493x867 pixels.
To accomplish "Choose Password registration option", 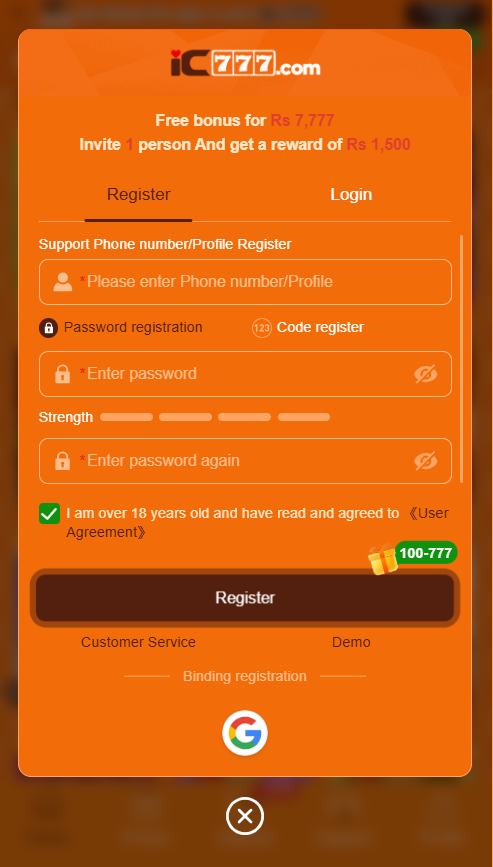I will pyautogui.click(x=121, y=328).
